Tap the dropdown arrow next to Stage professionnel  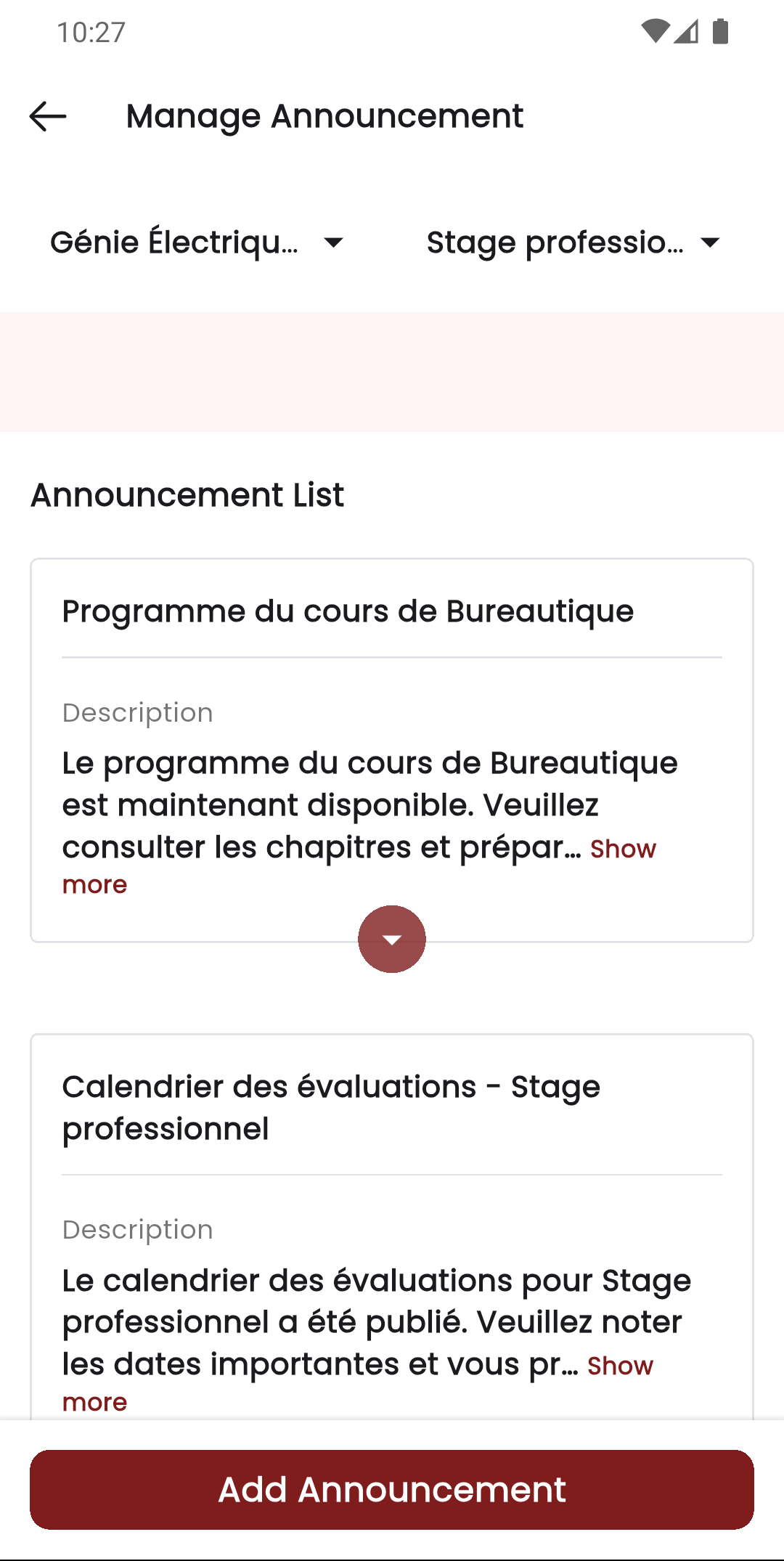(x=709, y=242)
